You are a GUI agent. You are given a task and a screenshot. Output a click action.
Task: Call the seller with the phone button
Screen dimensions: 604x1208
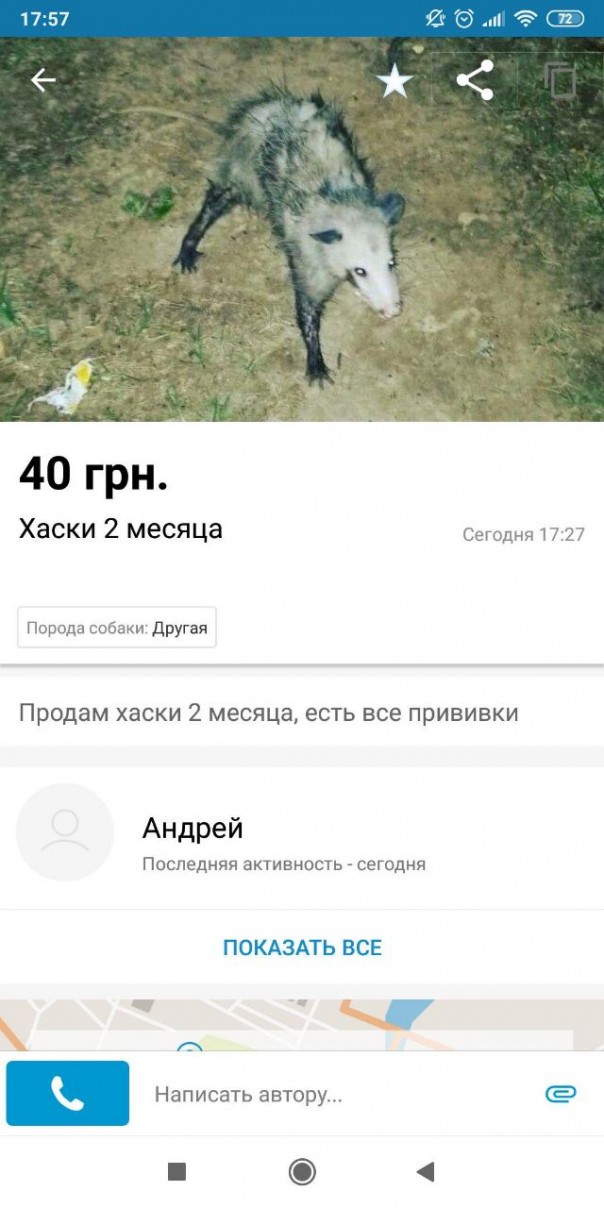tap(68, 1093)
